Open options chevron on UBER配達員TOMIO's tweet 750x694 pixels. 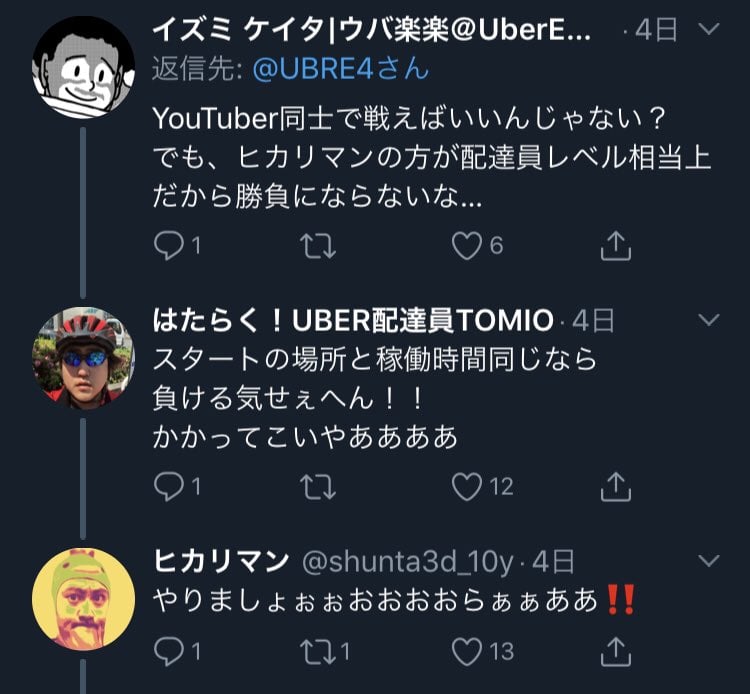(708, 320)
